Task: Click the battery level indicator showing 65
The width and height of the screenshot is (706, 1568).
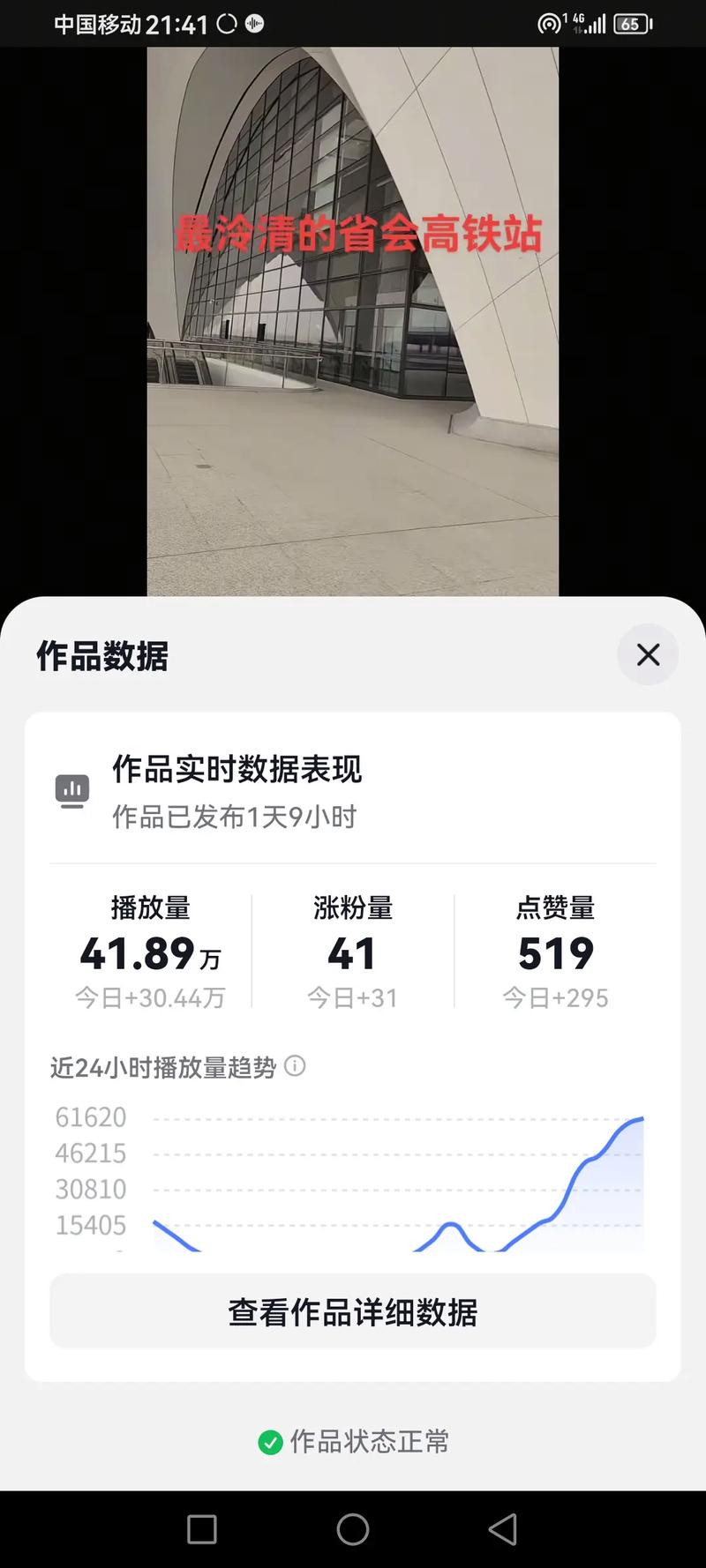Action: 632,24
